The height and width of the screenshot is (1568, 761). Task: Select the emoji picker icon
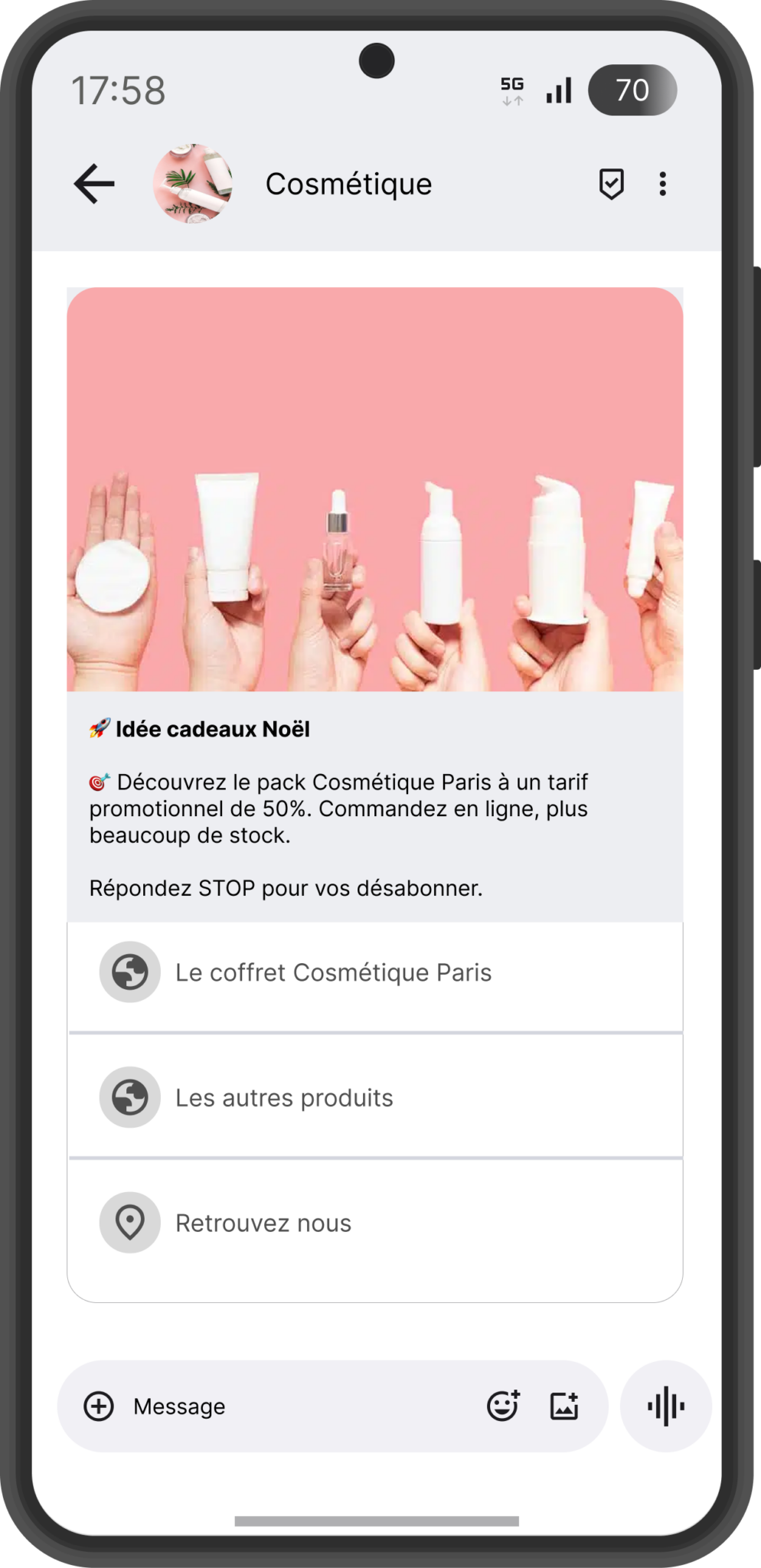[505, 1406]
